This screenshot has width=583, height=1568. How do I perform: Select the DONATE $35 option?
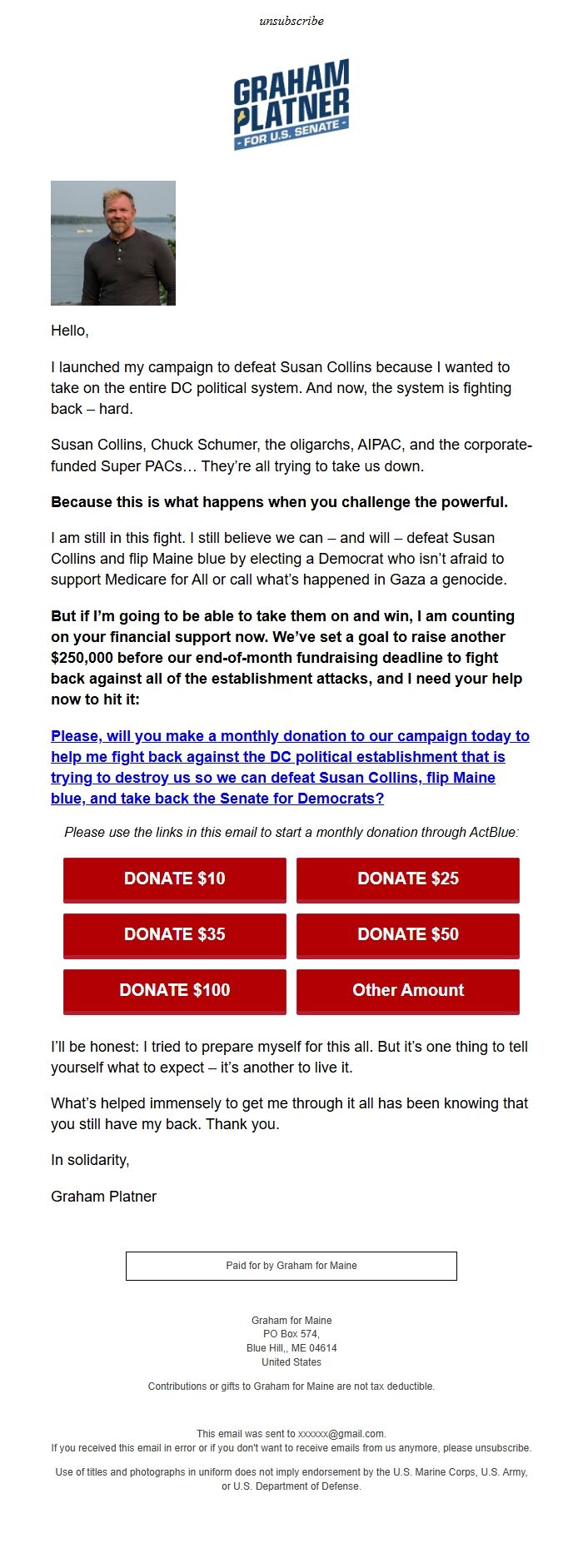pyautogui.click(x=175, y=935)
